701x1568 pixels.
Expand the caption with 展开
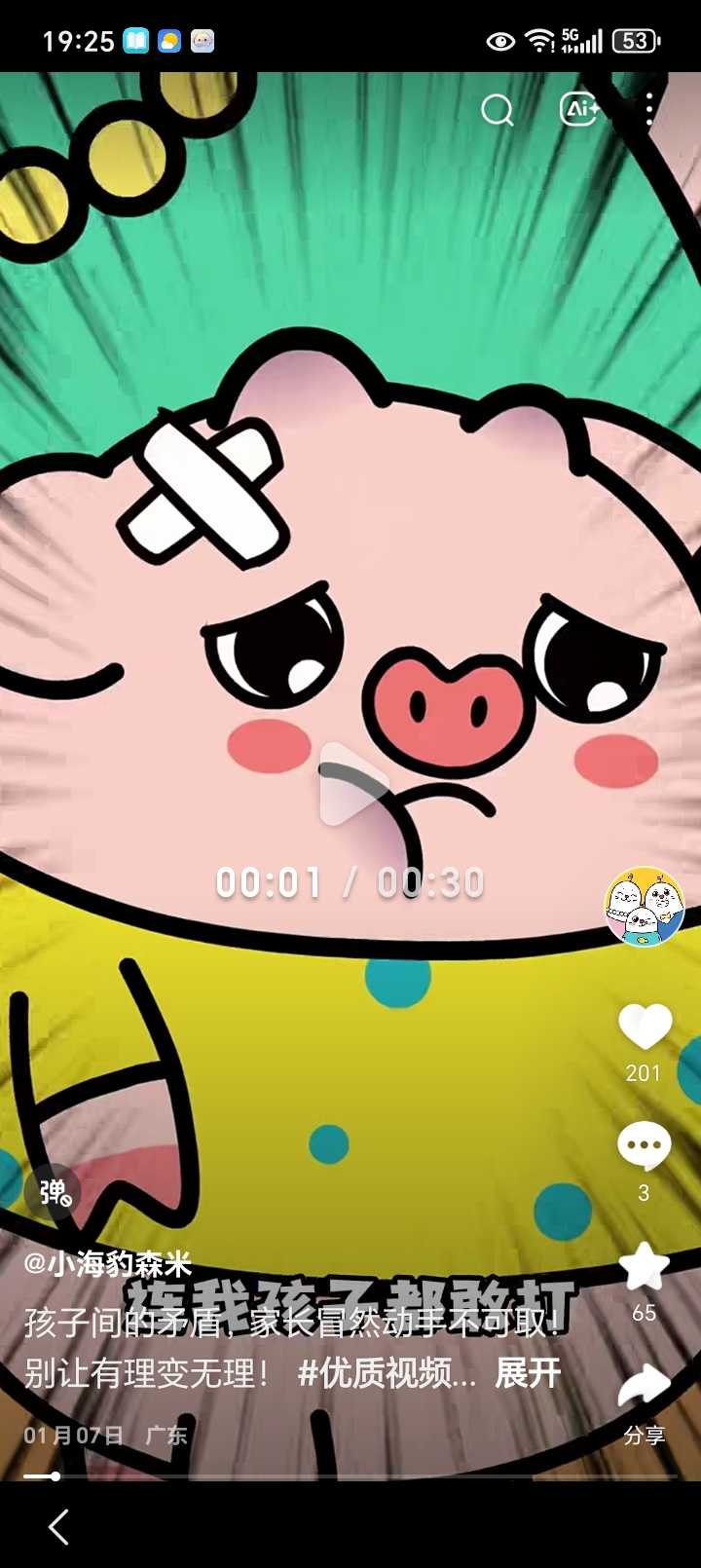tap(528, 1373)
